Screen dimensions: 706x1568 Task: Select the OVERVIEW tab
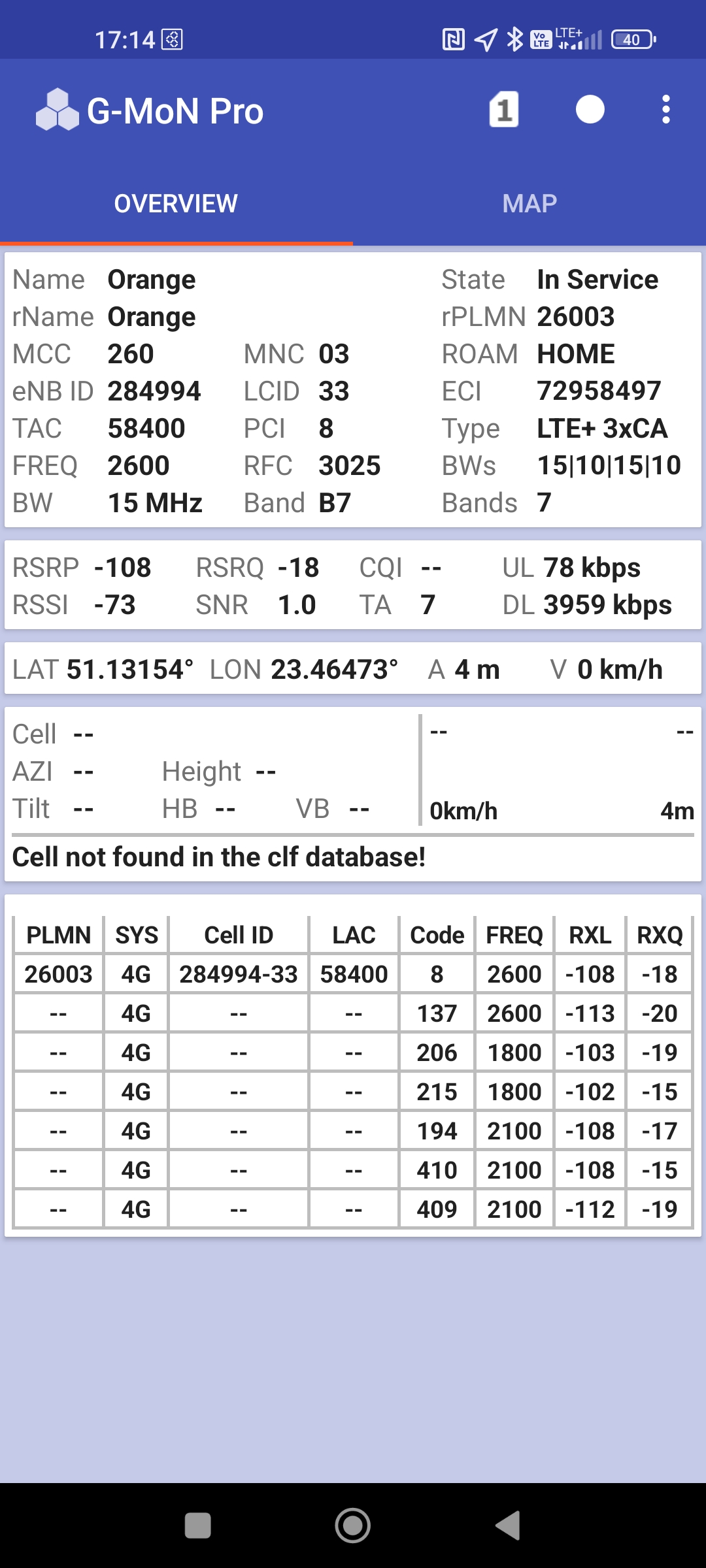click(176, 204)
